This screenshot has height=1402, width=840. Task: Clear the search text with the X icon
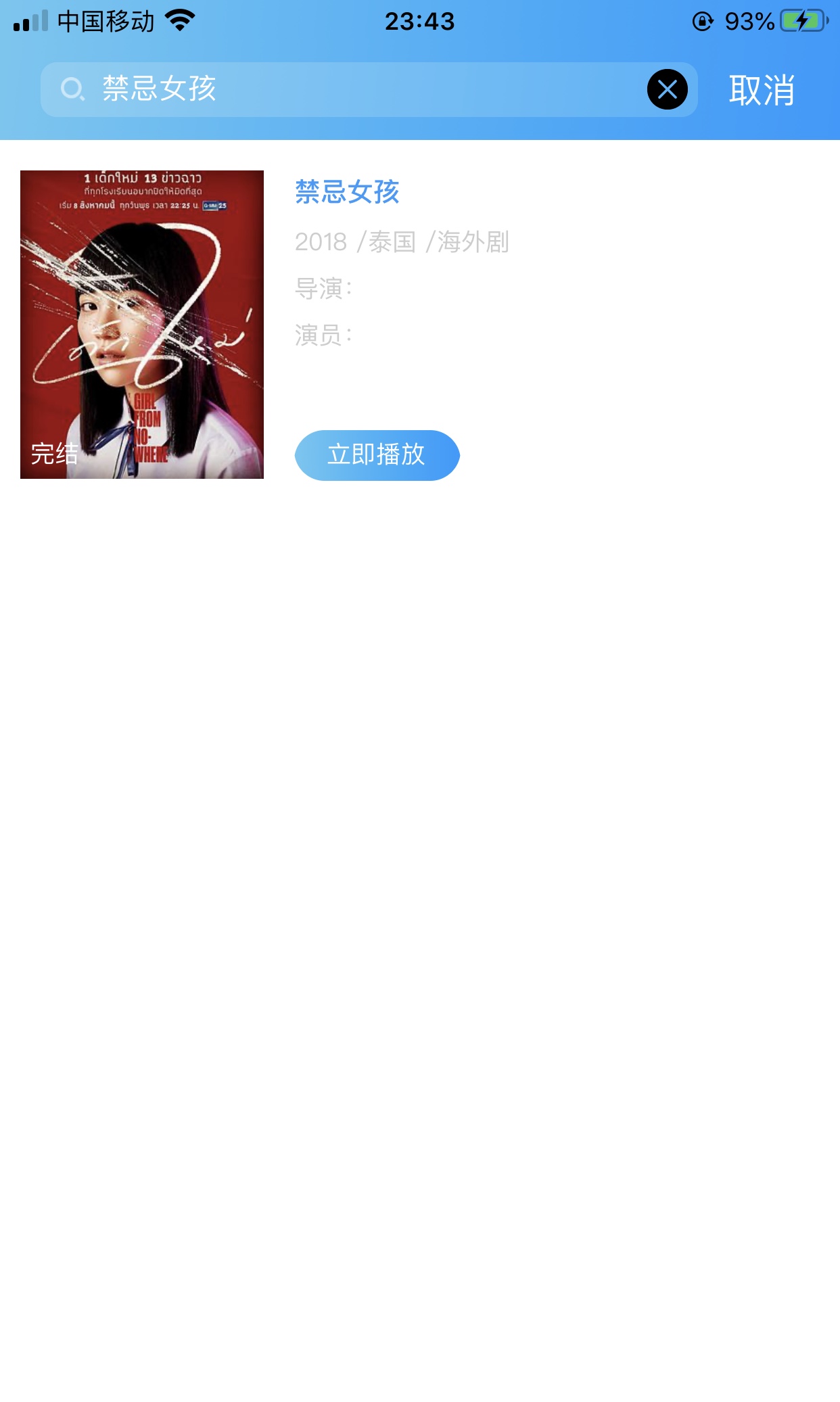[x=667, y=89]
